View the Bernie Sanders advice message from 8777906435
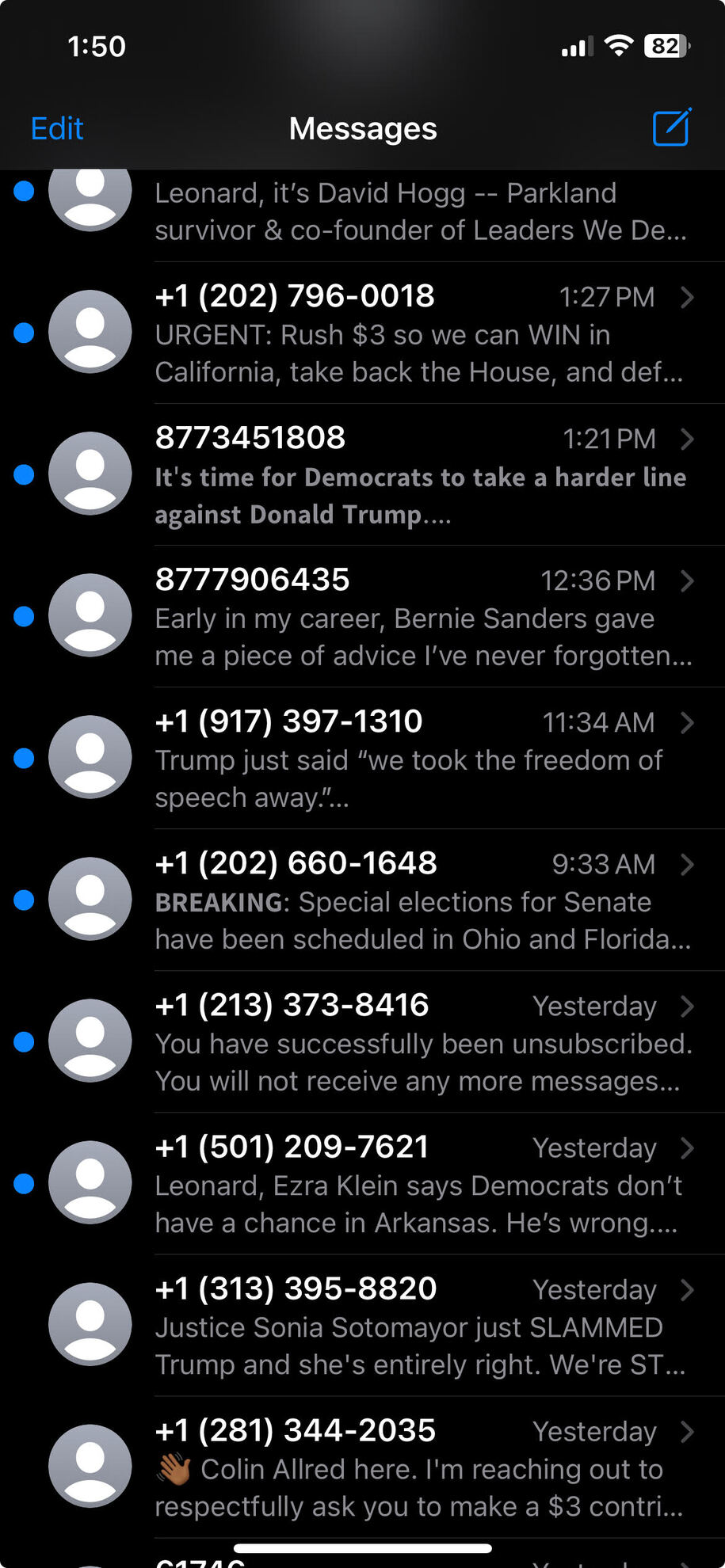The height and width of the screenshot is (1568, 725). pyautogui.click(x=420, y=617)
